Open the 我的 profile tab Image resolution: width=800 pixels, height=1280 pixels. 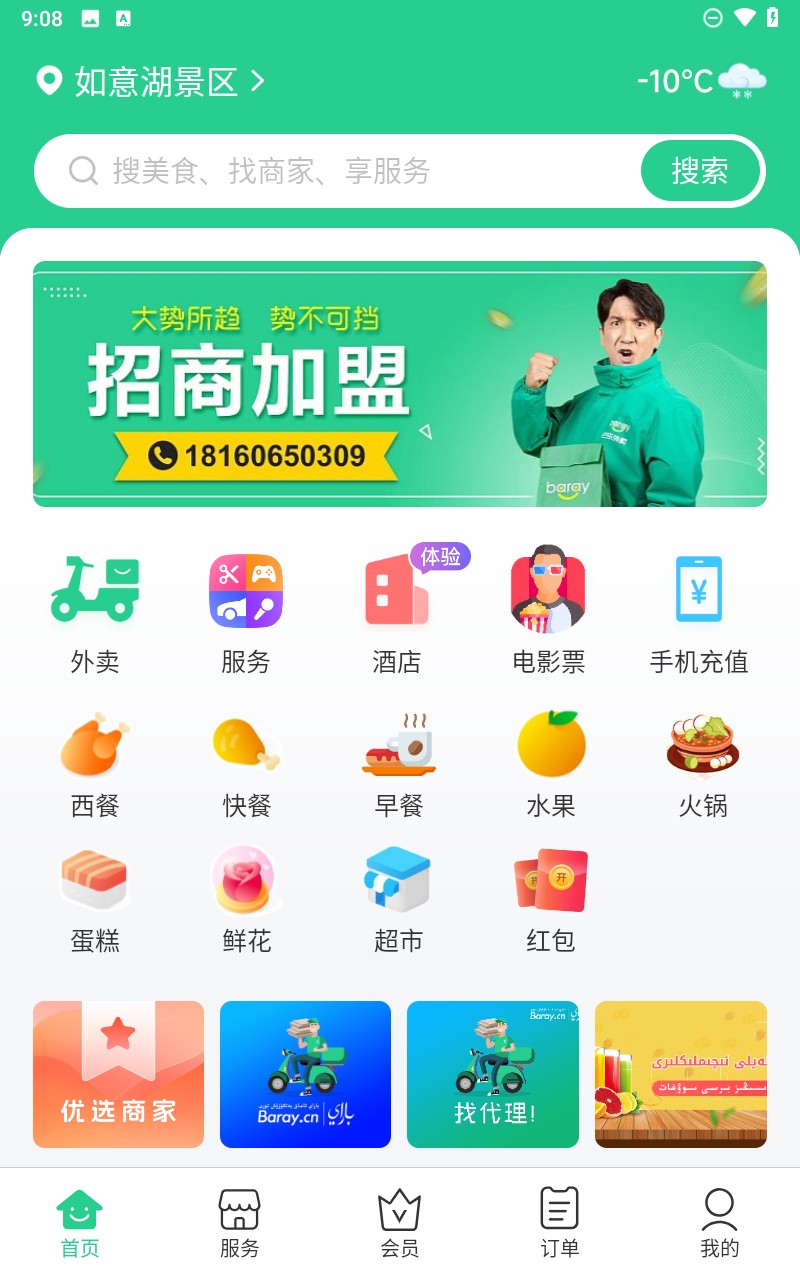coord(720,1220)
